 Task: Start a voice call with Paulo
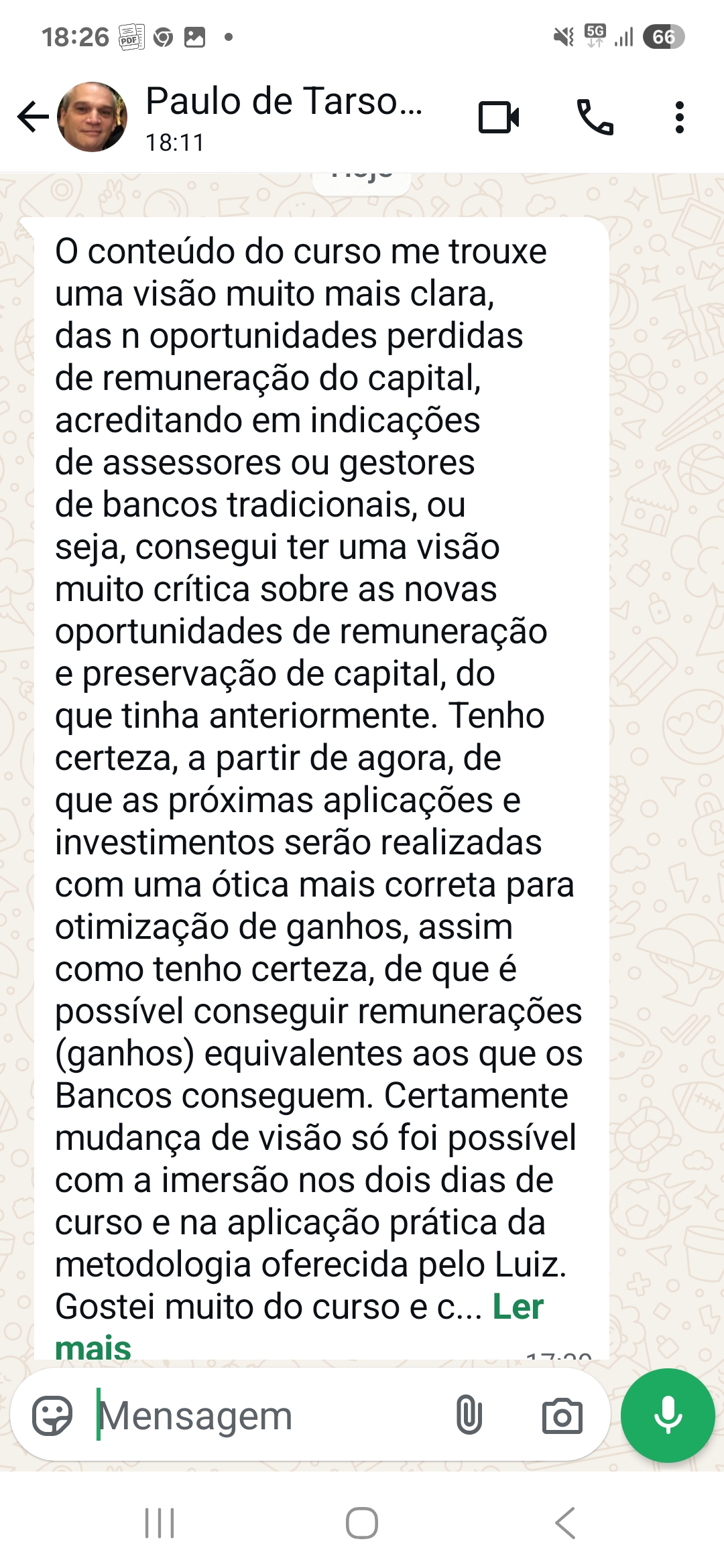[595, 118]
